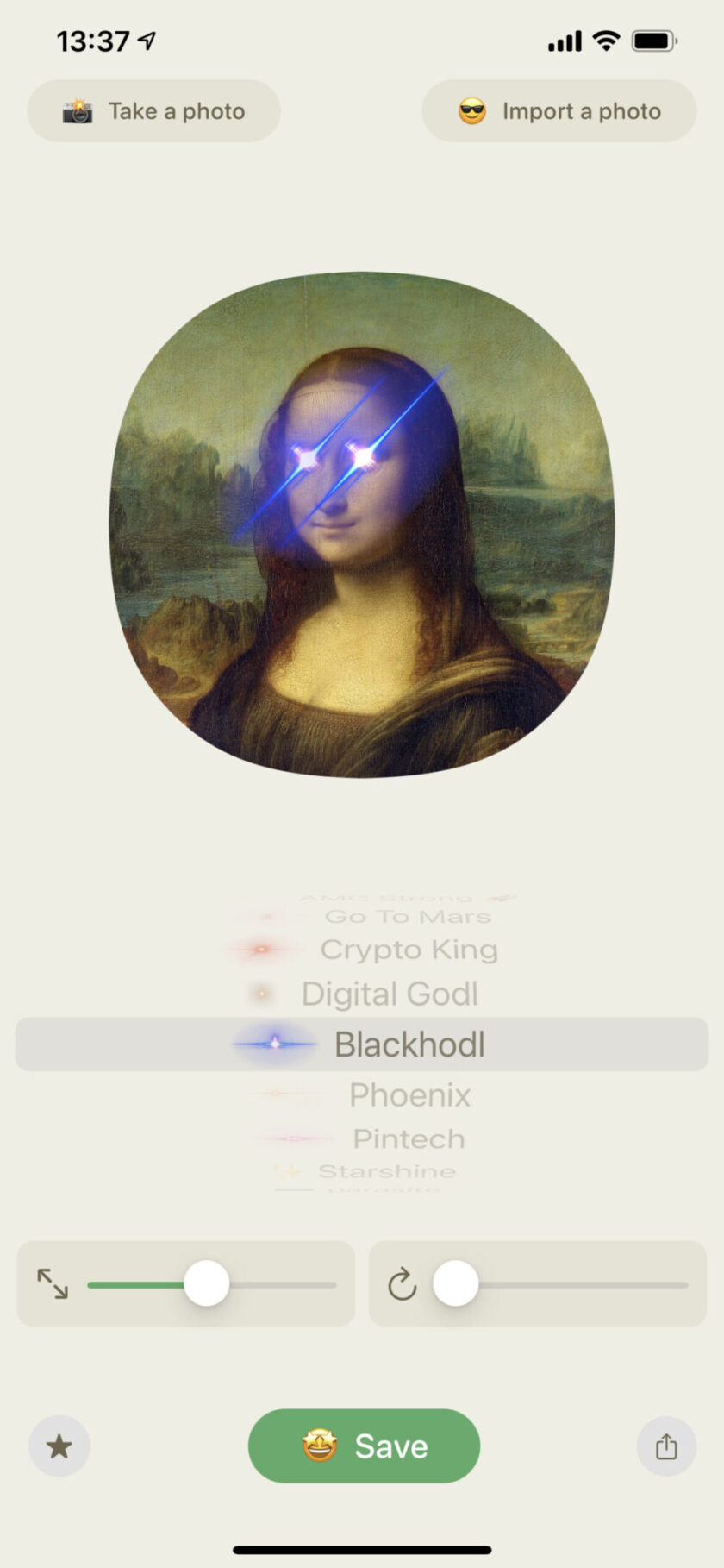Share the image via share icon
Image resolution: width=724 pixels, height=1568 pixels.
pos(665,1446)
